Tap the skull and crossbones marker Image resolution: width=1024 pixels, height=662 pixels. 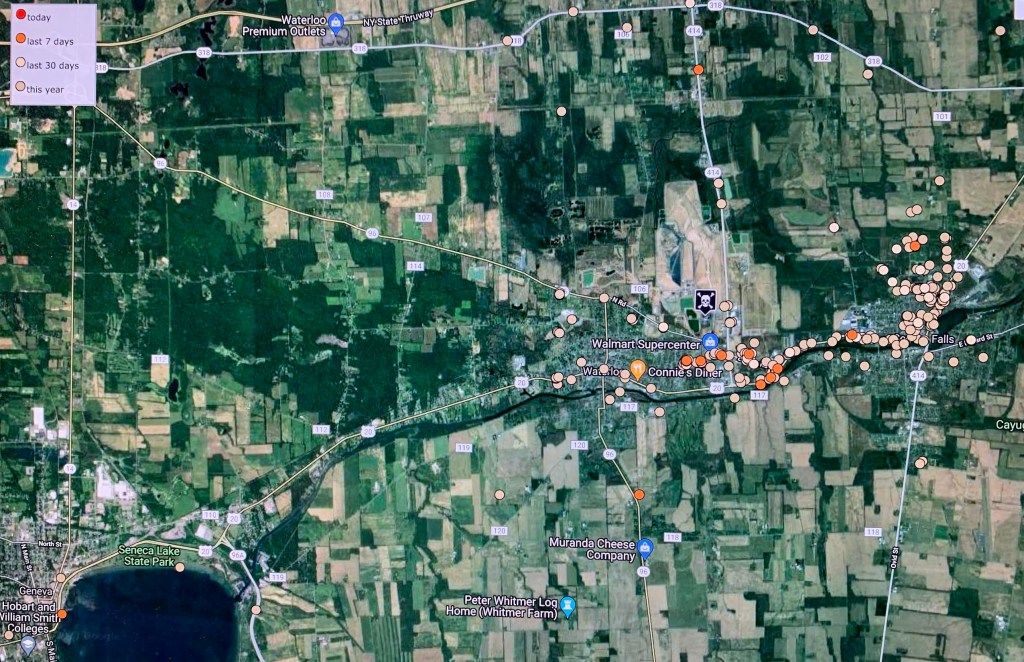click(x=705, y=299)
